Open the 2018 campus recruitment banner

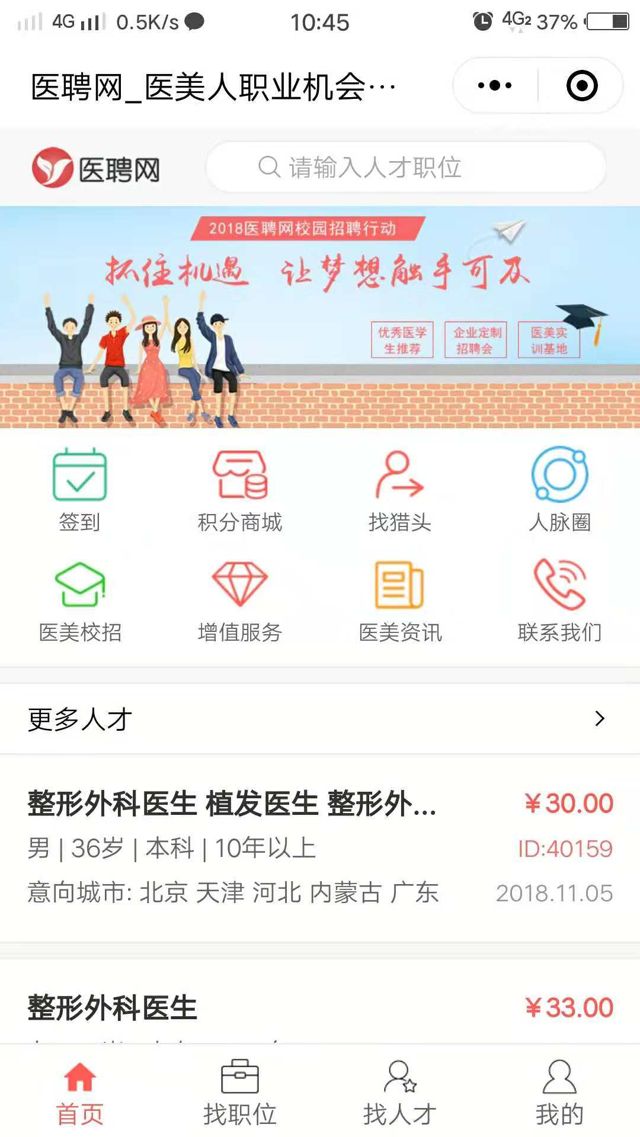[x=320, y=316]
